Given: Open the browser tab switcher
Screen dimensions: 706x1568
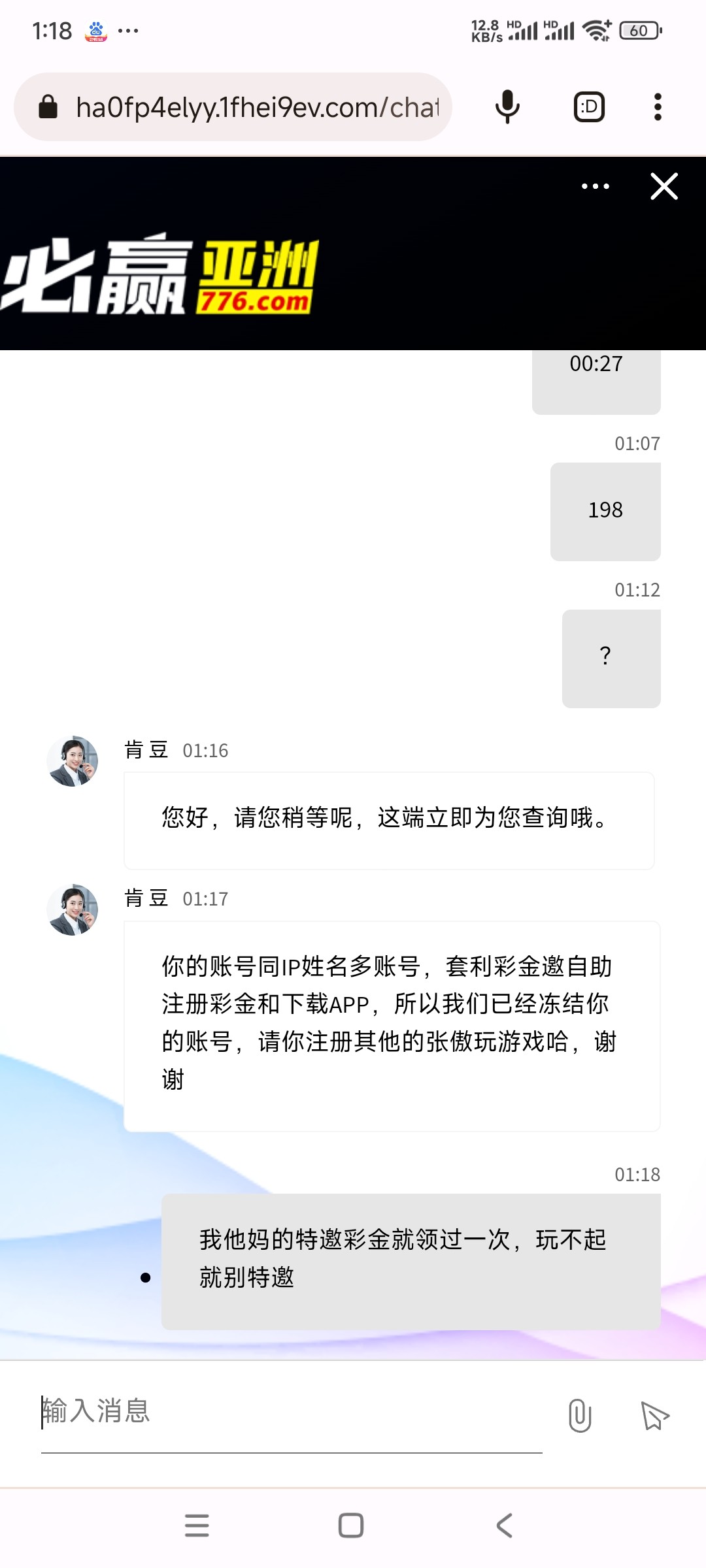Looking at the screenshot, I should [x=589, y=107].
